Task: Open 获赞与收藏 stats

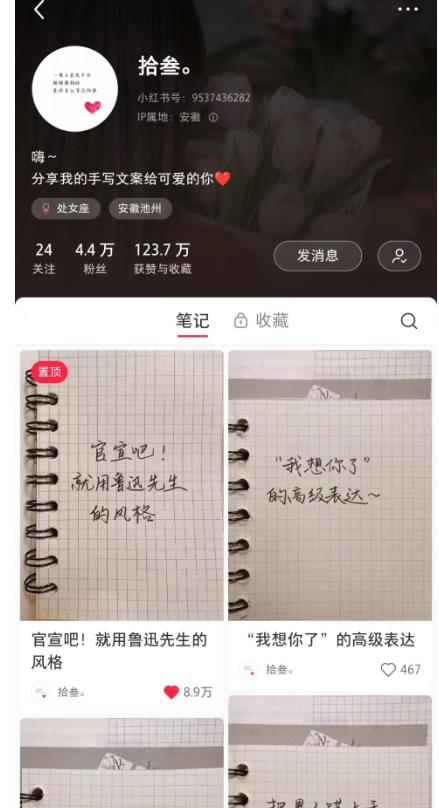Action: point(162,258)
